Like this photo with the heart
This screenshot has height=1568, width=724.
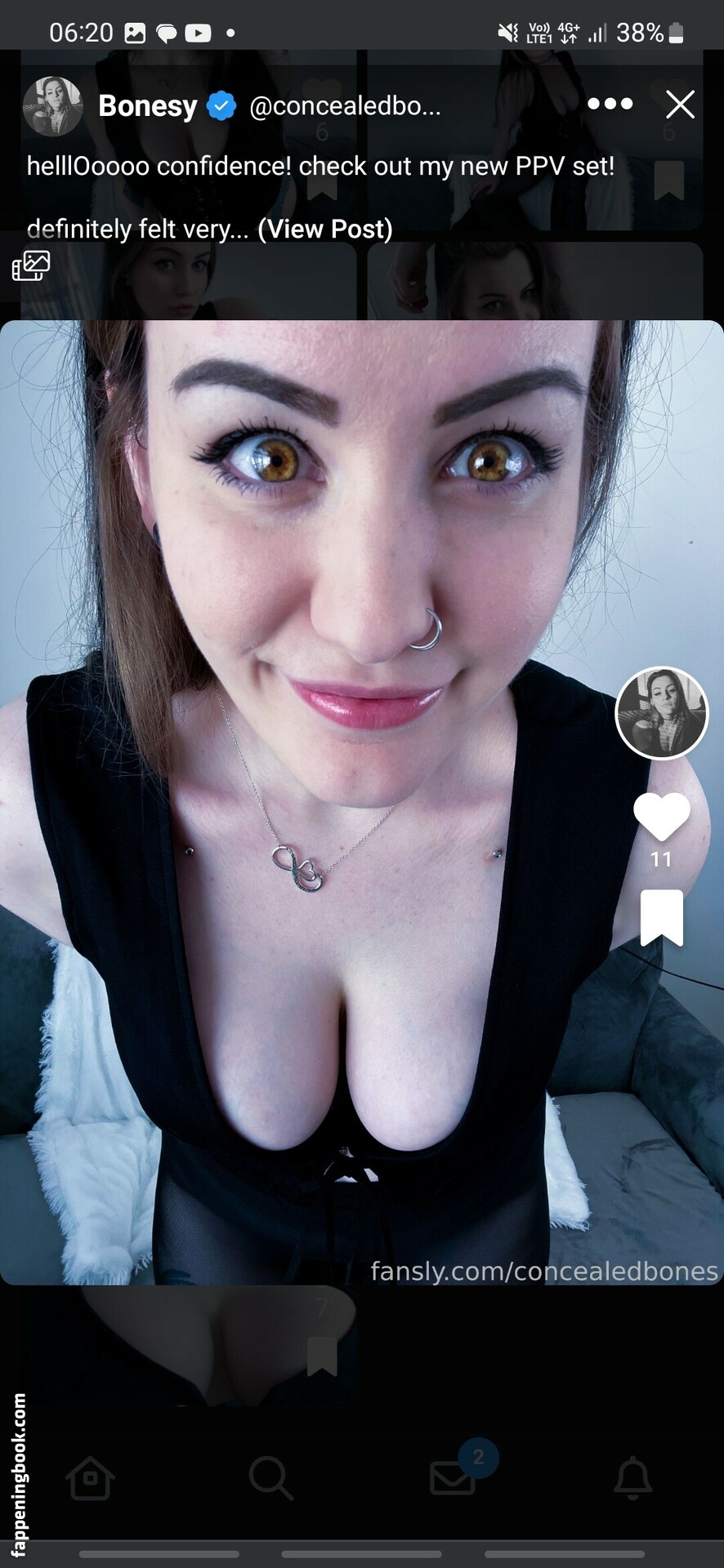(x=661, y=816)
